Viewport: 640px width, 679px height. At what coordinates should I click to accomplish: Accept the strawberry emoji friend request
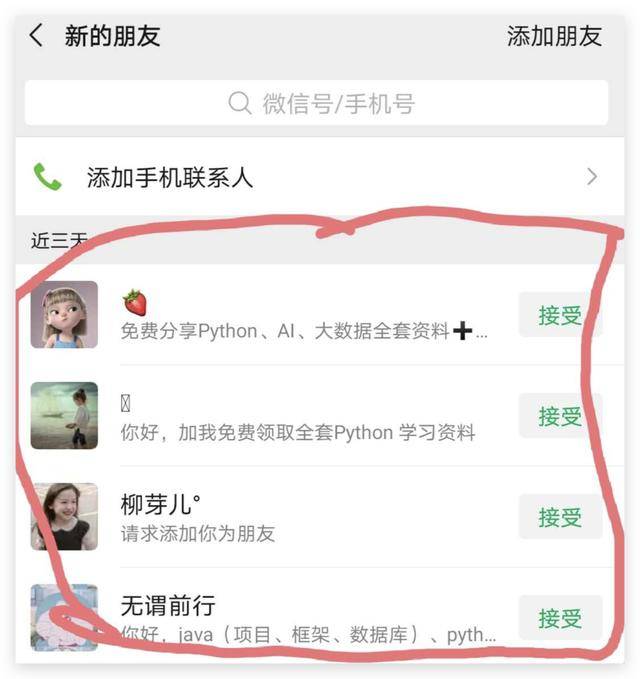[x=560, y=315]
